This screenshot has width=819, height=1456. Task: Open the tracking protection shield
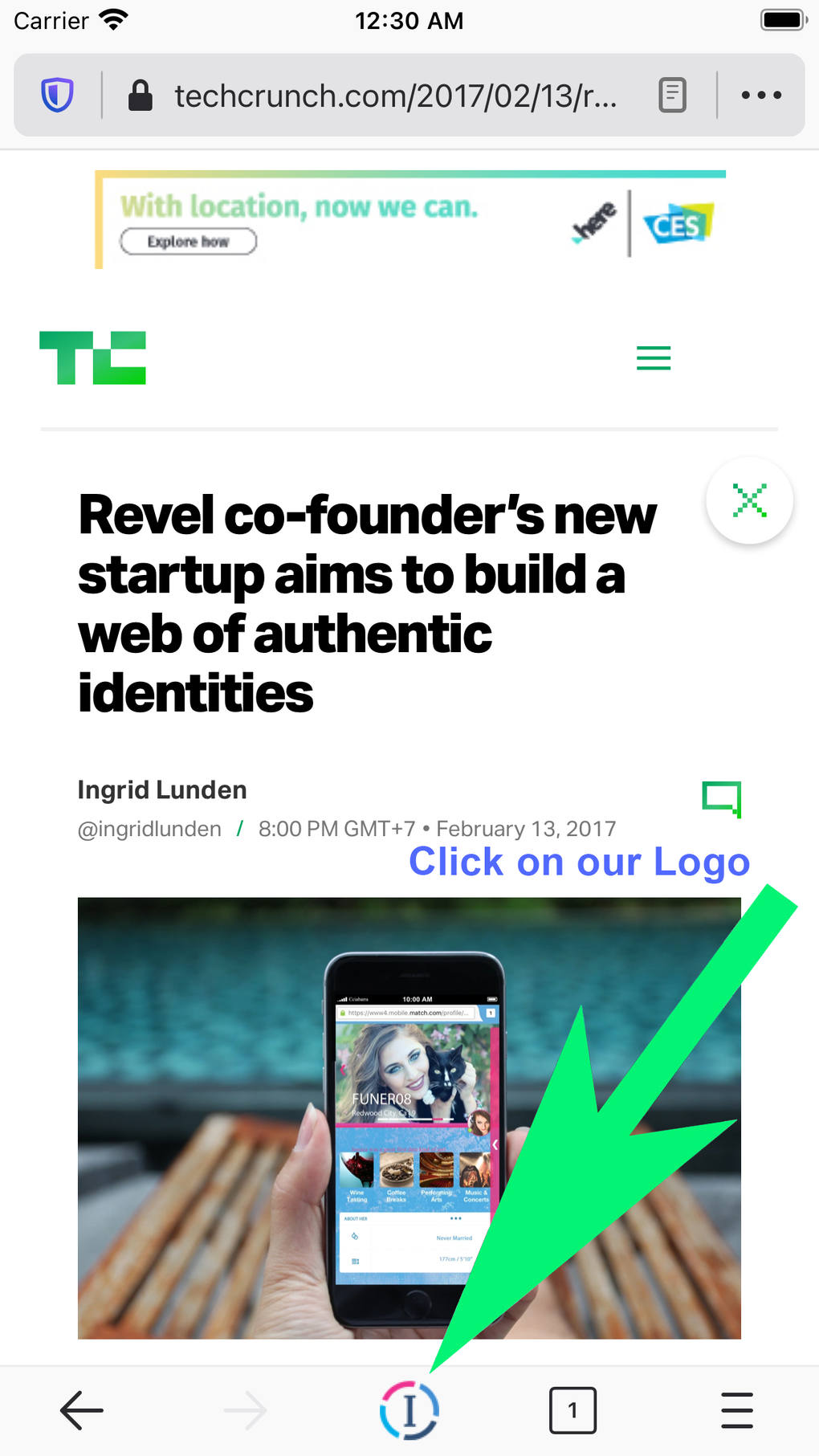(x=57, y=95)
